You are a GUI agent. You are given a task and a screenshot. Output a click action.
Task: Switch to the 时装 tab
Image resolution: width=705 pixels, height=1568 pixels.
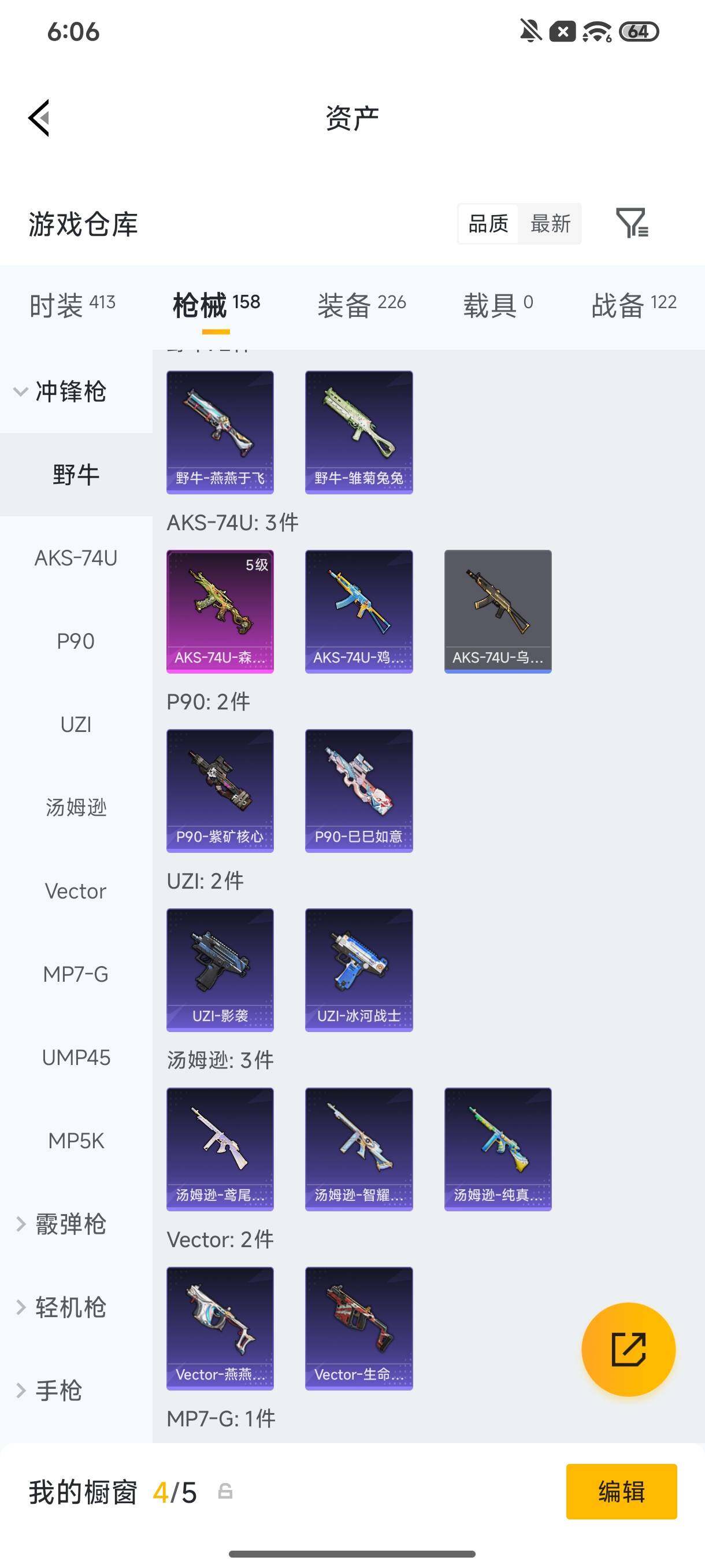72,304
